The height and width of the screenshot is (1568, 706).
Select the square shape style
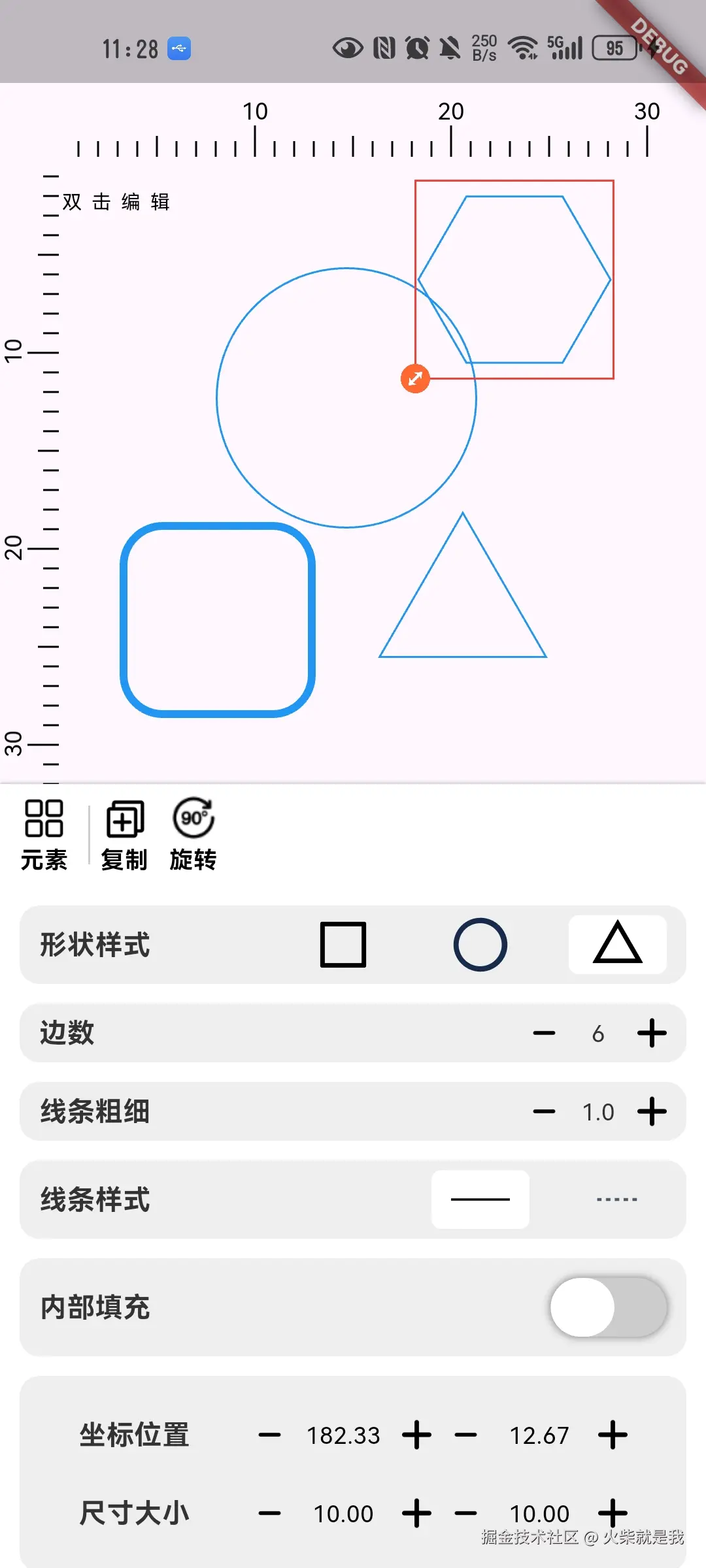tap(343, 944)
